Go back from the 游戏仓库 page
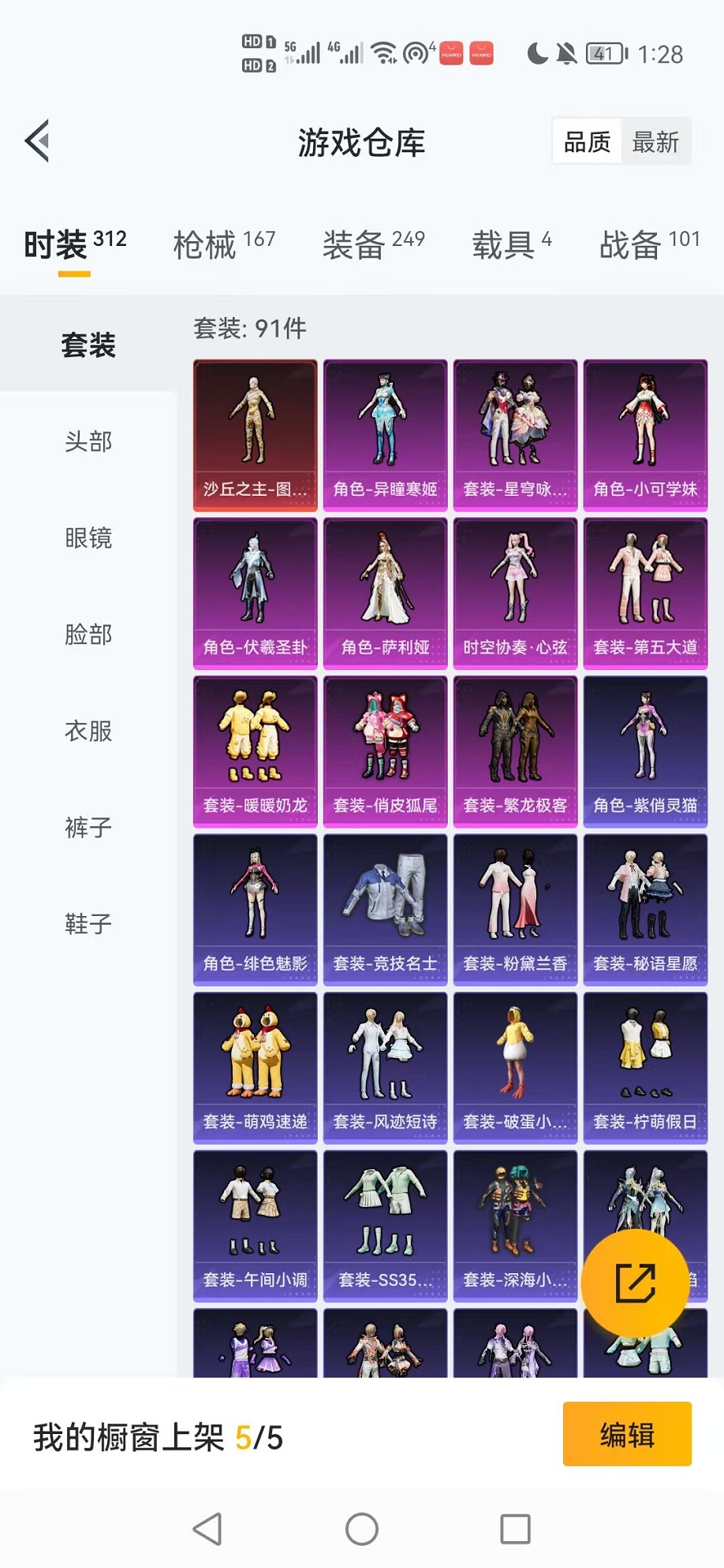The image size is (724, 1568). pos(38,142)
